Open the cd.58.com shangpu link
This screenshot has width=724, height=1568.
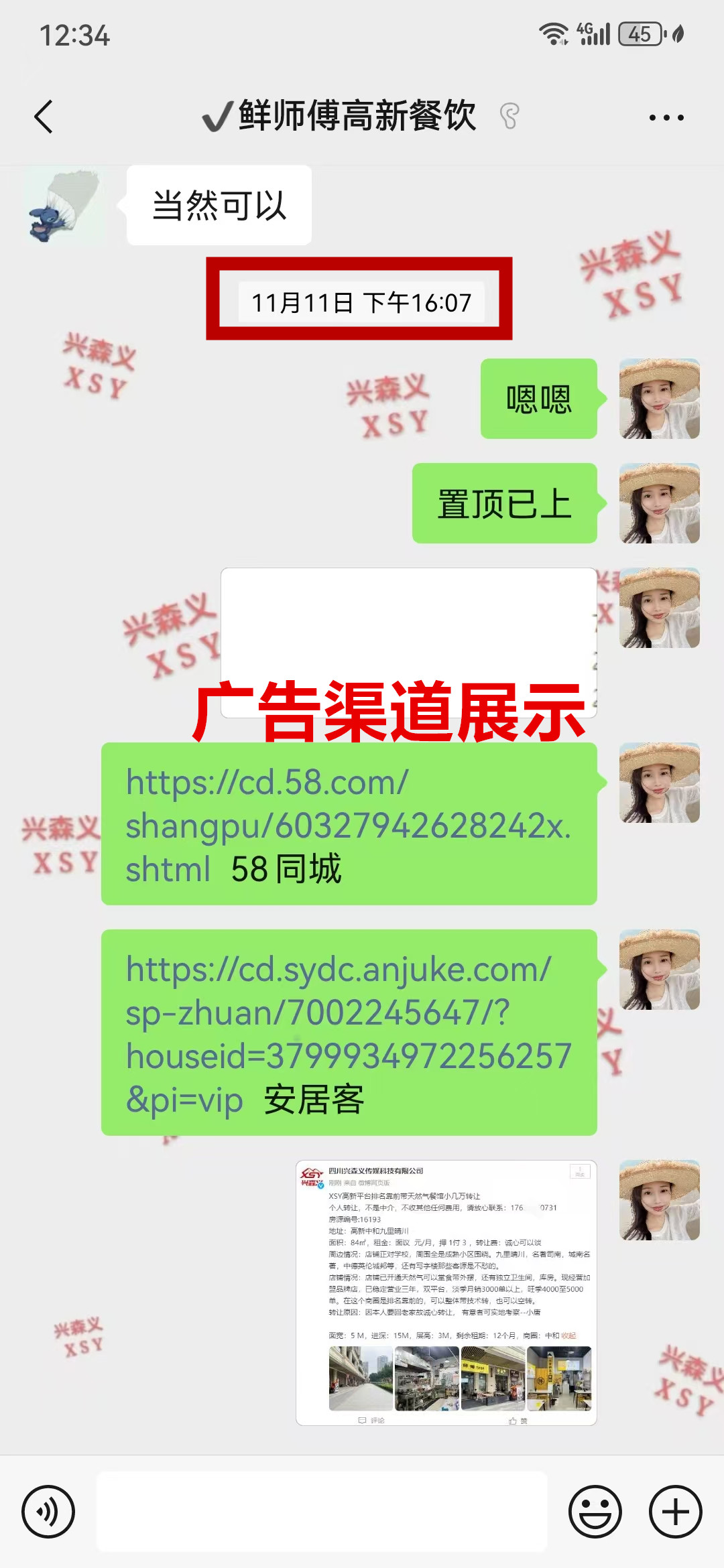[x=335, y=804]
